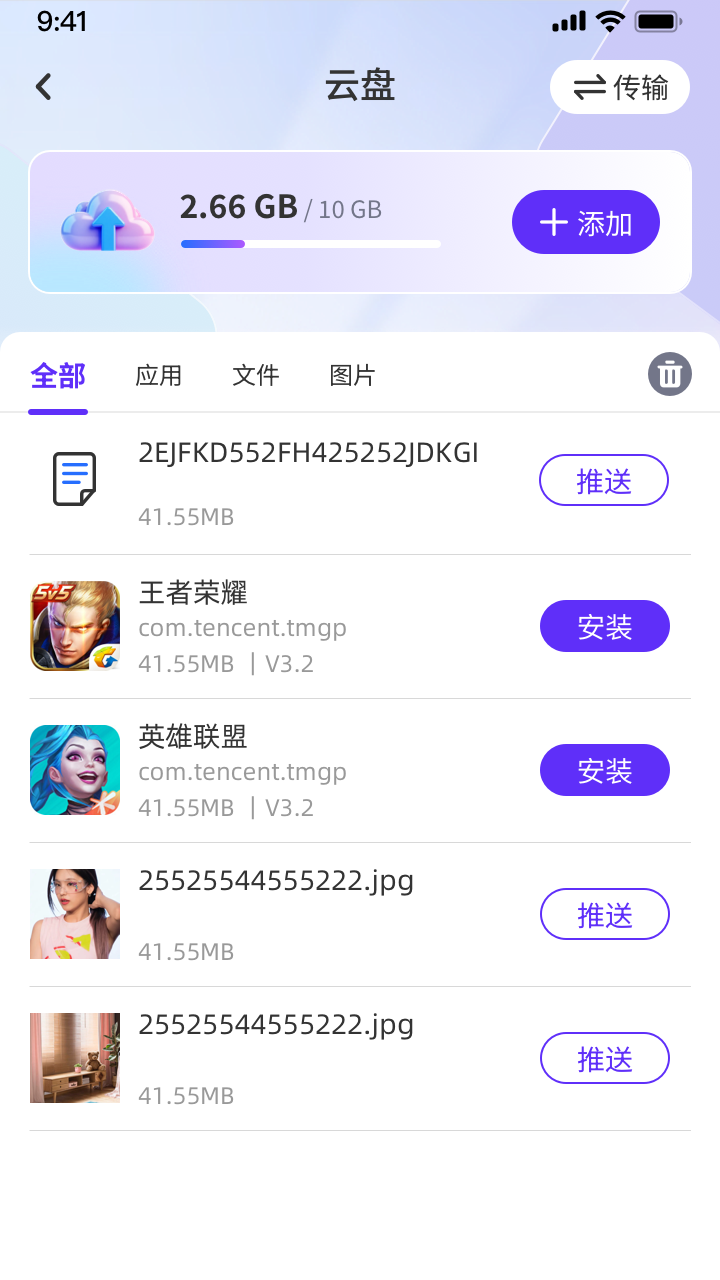Tap 安装 for 英雄联盟
Screen dimensions: 720x1280
604,770
